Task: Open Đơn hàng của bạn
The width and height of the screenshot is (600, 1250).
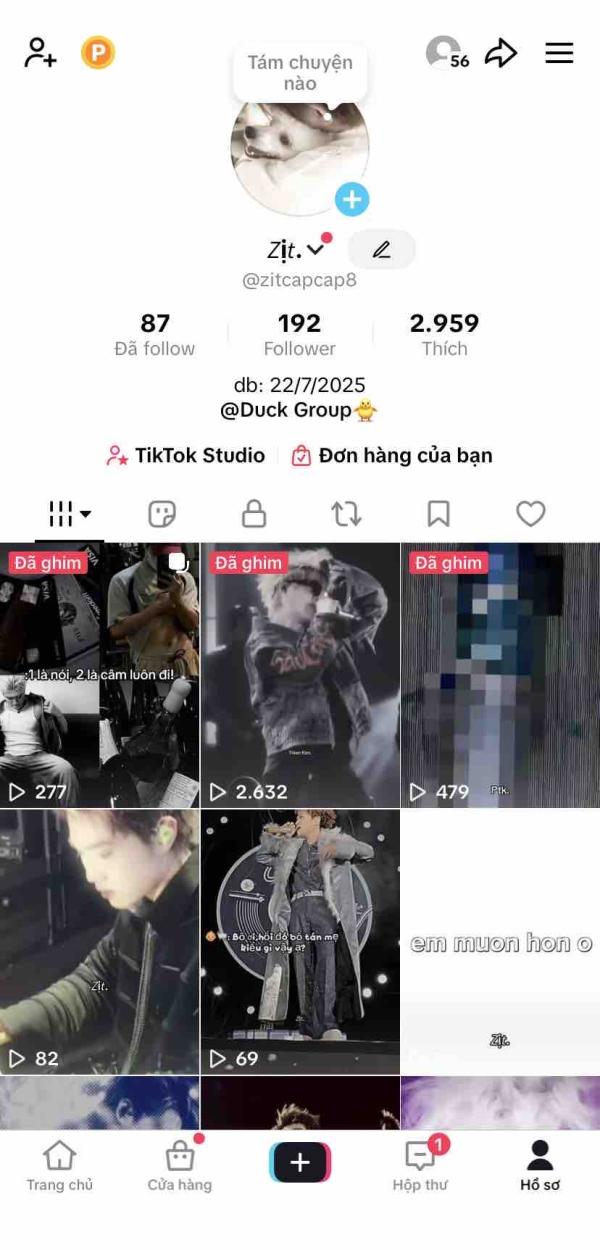Action: pyautogui.click(x=392, y=456)
